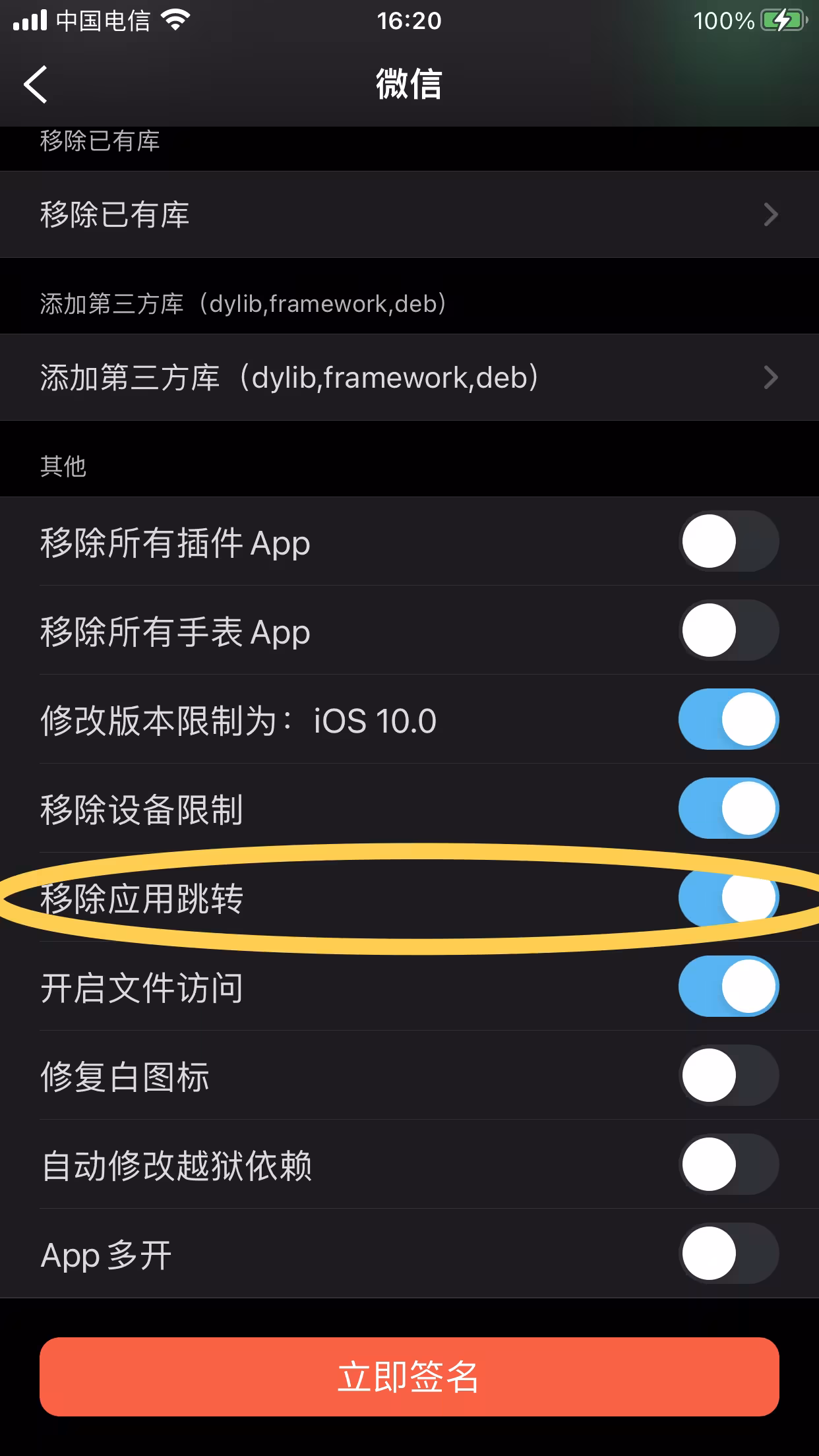Enable the 移除所有插件 App switch

click(x=729, y=541)
